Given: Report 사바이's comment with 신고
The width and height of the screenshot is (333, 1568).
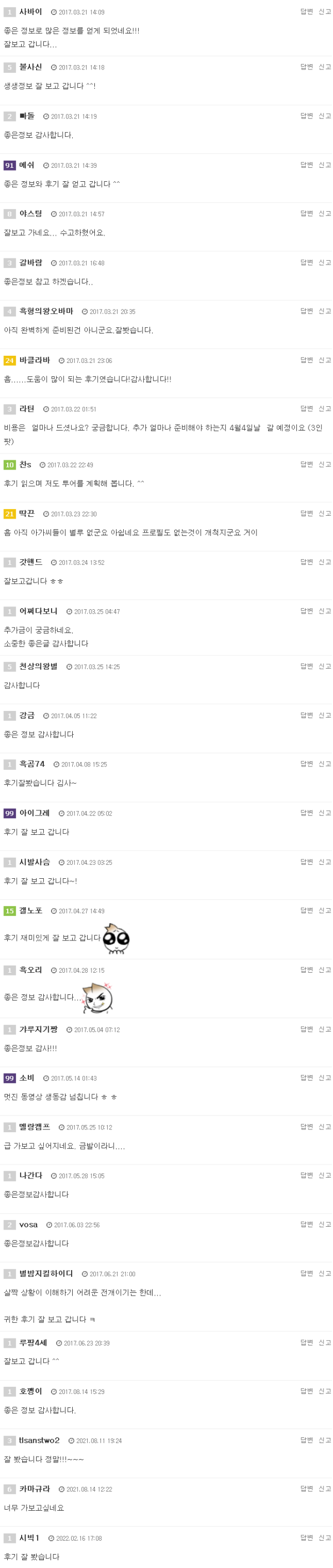Looking at the screenshot, I should [x=325, y=12].
